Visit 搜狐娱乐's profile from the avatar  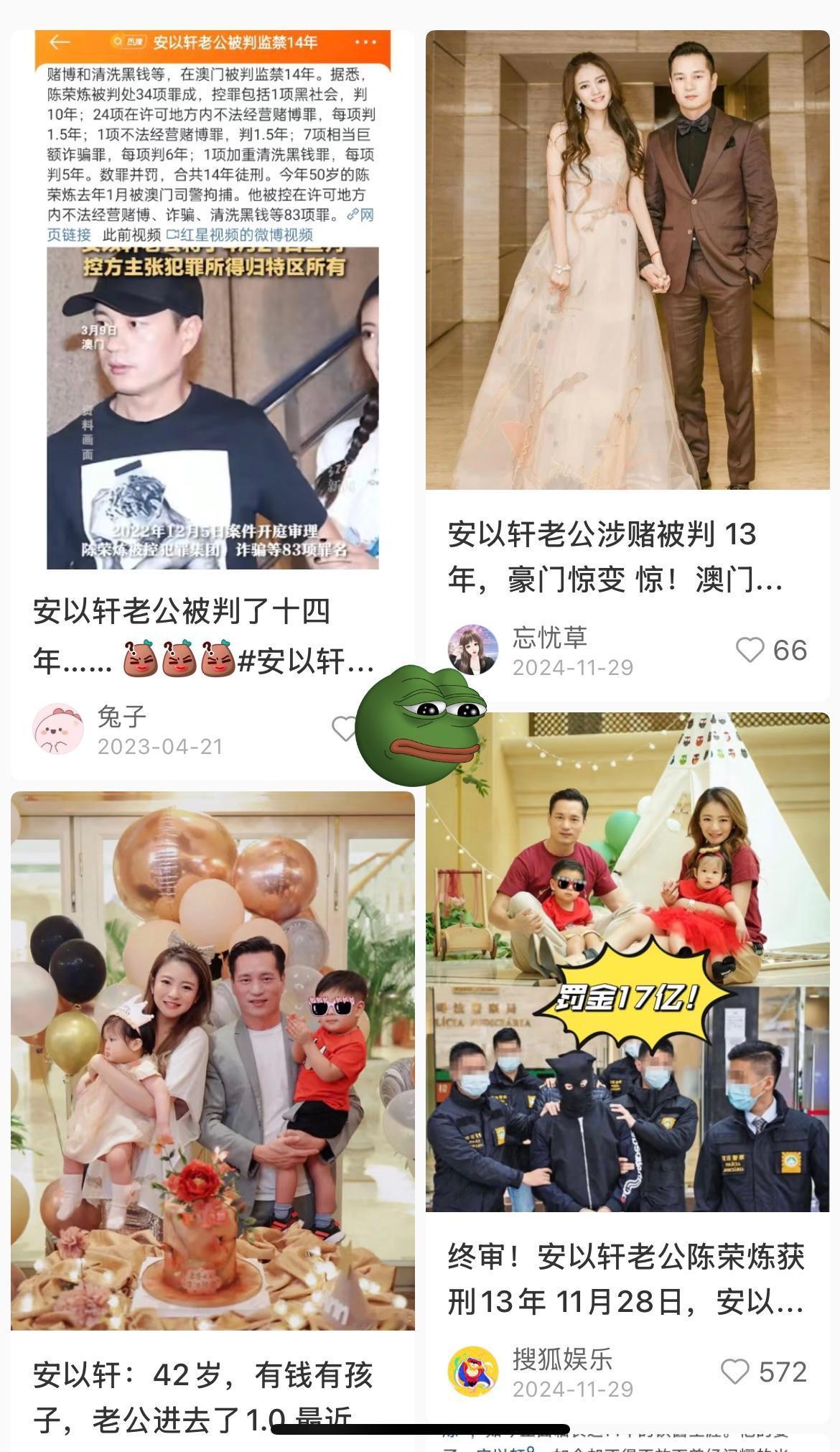[x=472, y=1371]
